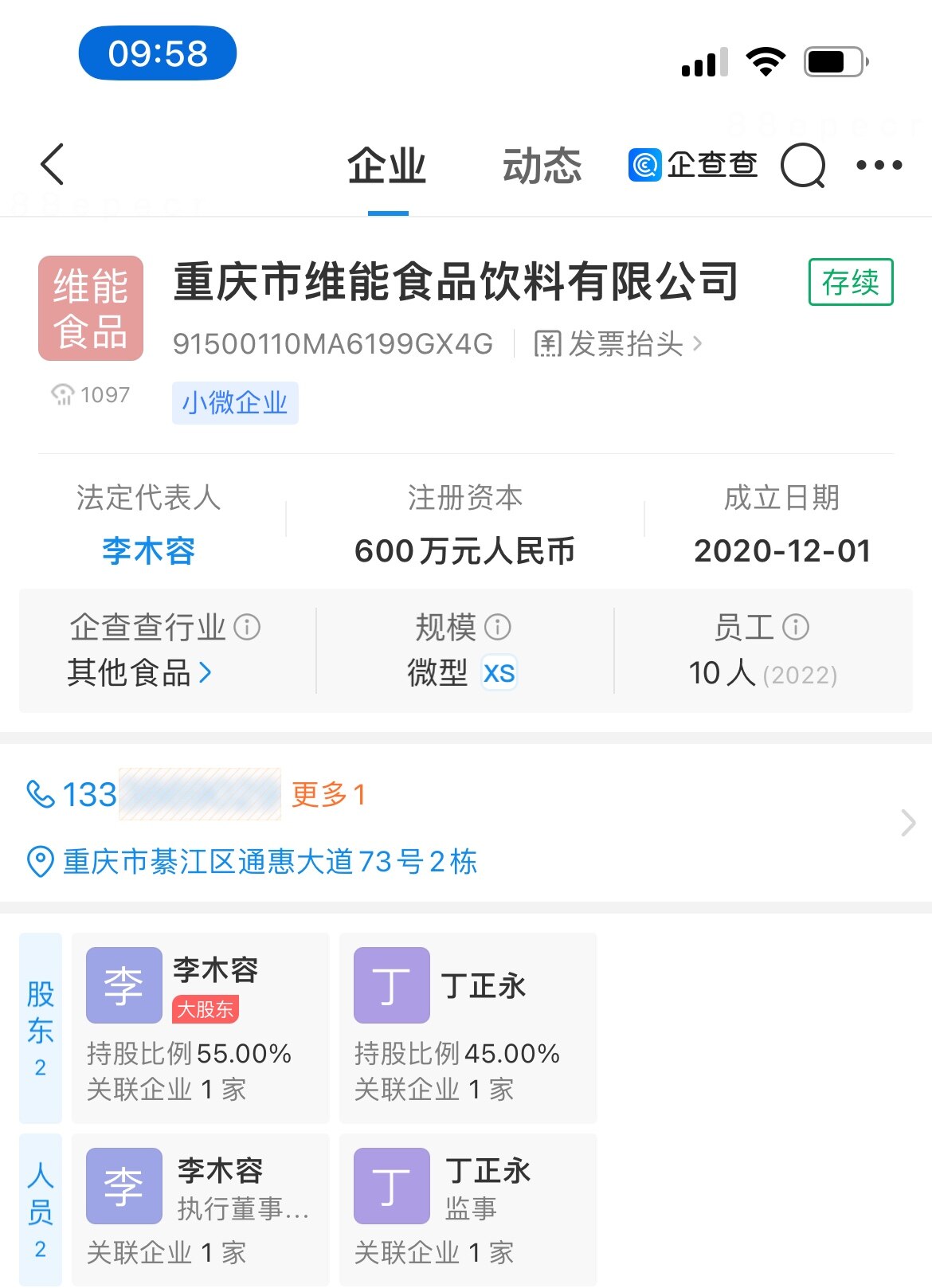
Task: Open legal representative 李木容 link
Action: coord(148,551)
